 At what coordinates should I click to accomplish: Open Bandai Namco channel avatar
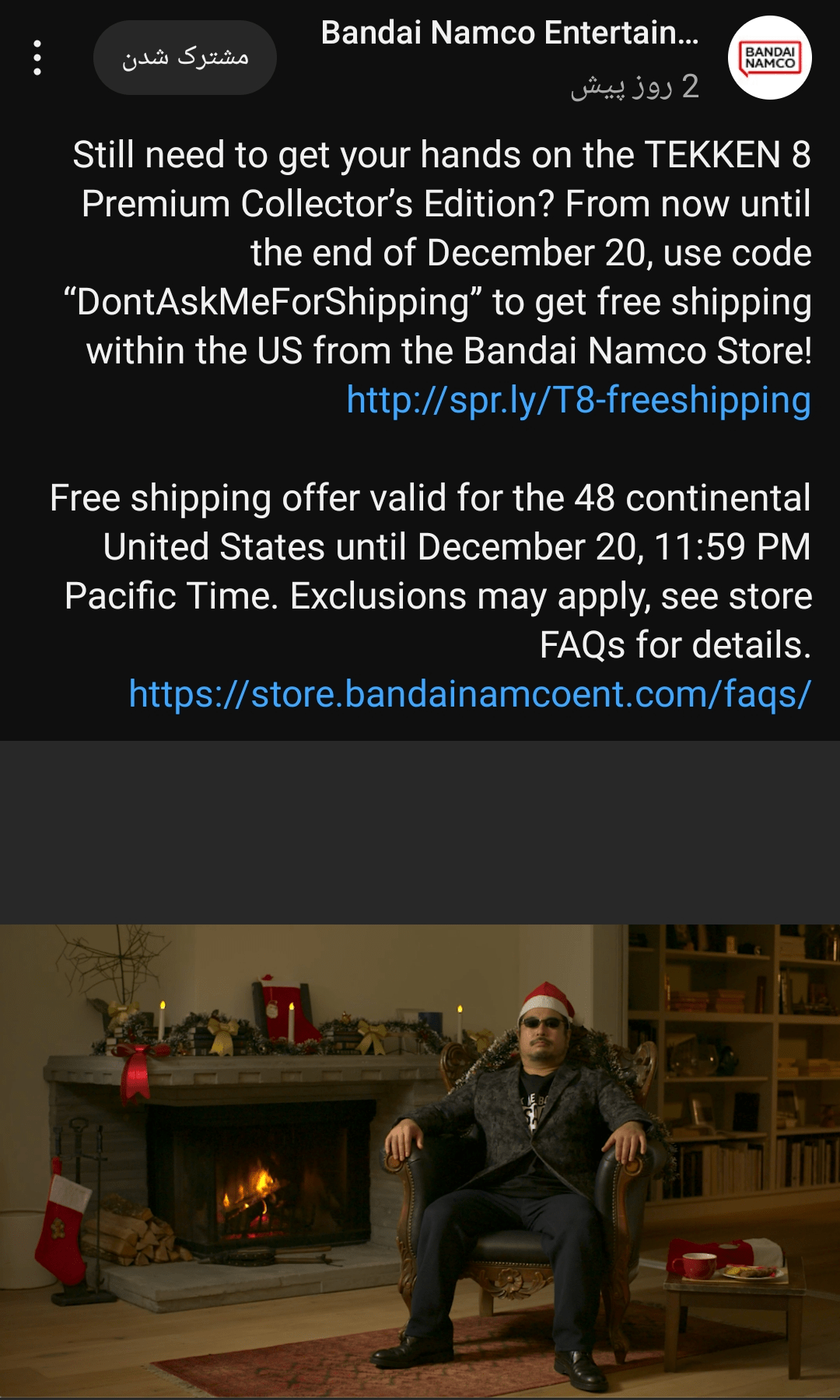point(770,58)
